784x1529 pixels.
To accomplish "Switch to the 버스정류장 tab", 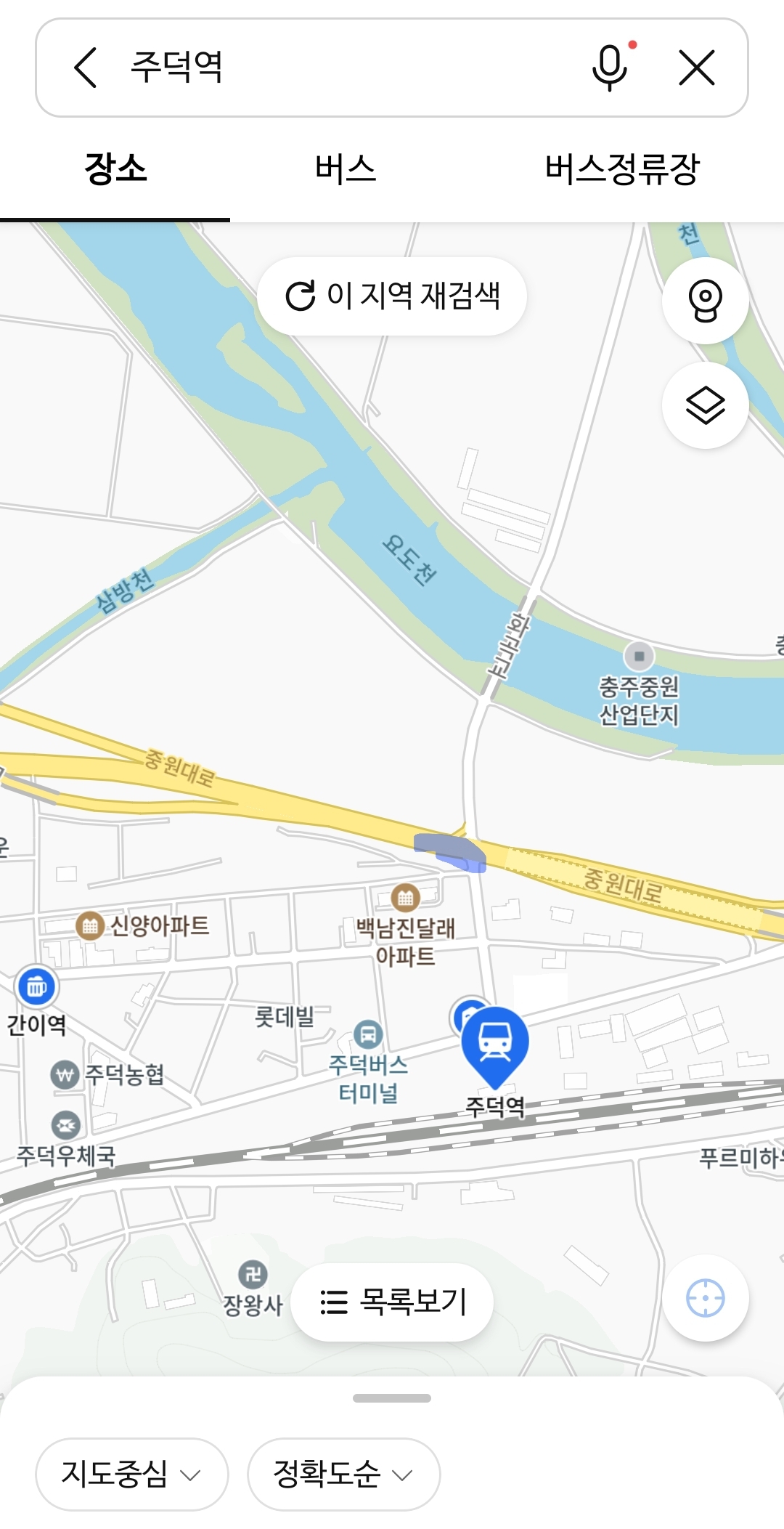I will click(622, 169).
